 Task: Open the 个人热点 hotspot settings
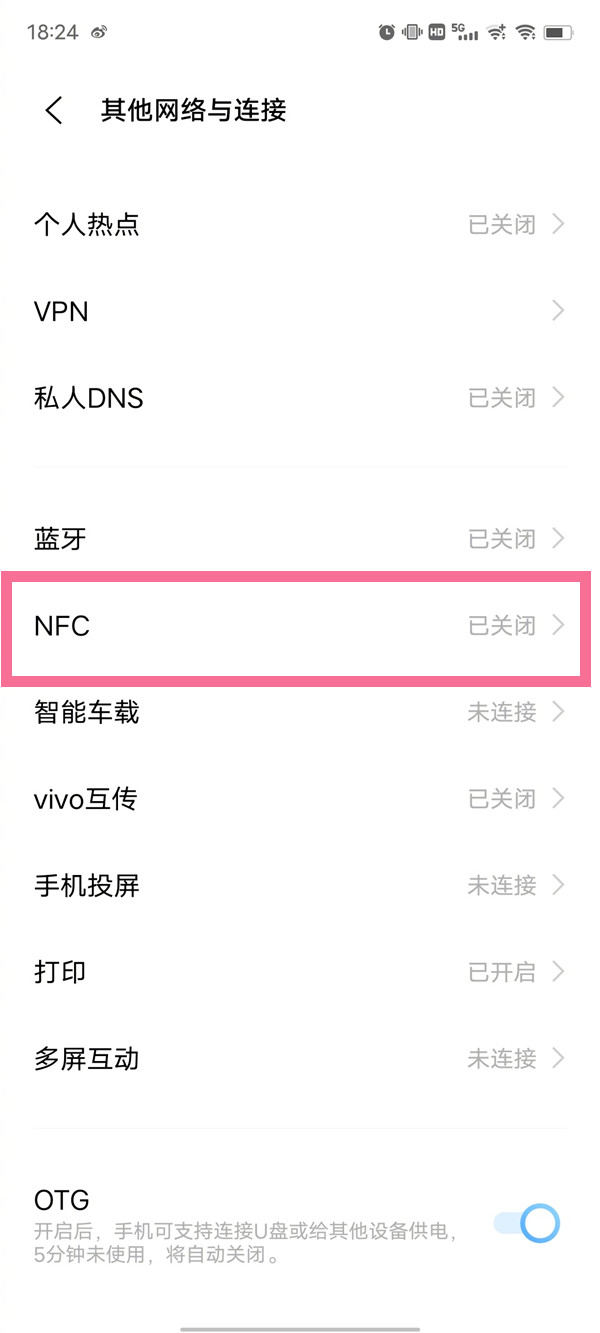pos(300,224)
